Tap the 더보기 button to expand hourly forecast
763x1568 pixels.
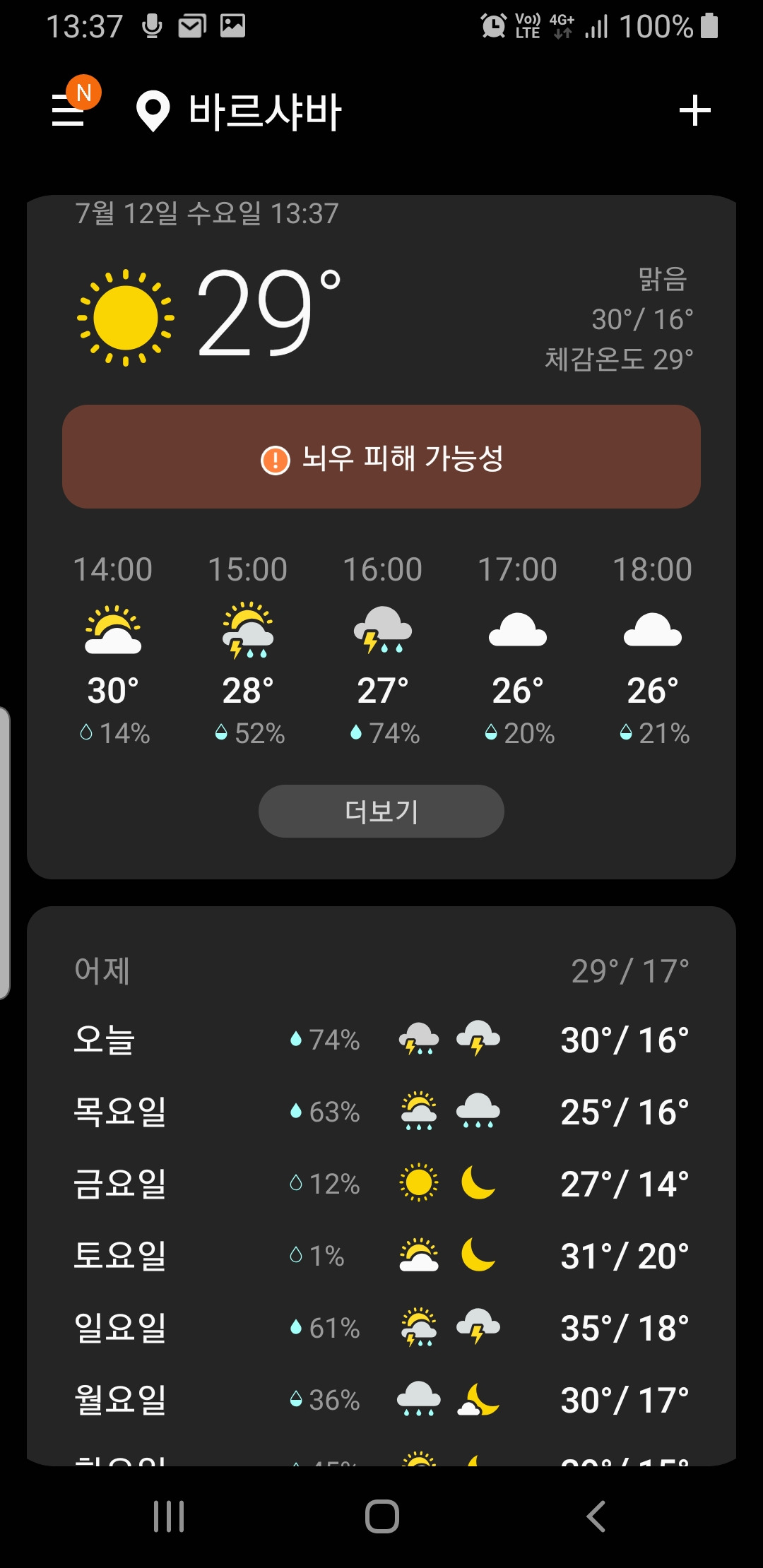point(381,811)
